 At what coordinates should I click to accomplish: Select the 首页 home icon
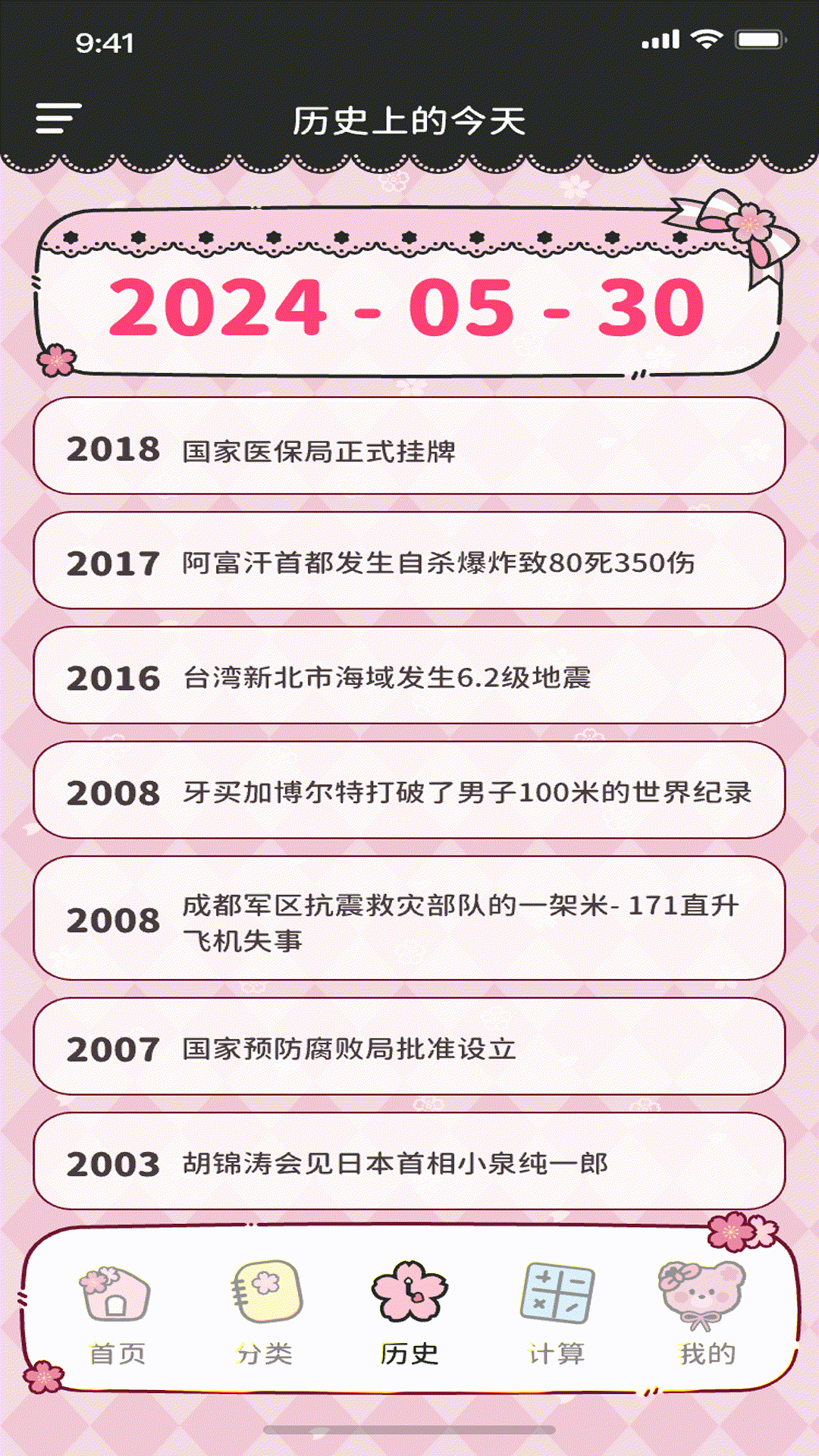coord(115,1297)
